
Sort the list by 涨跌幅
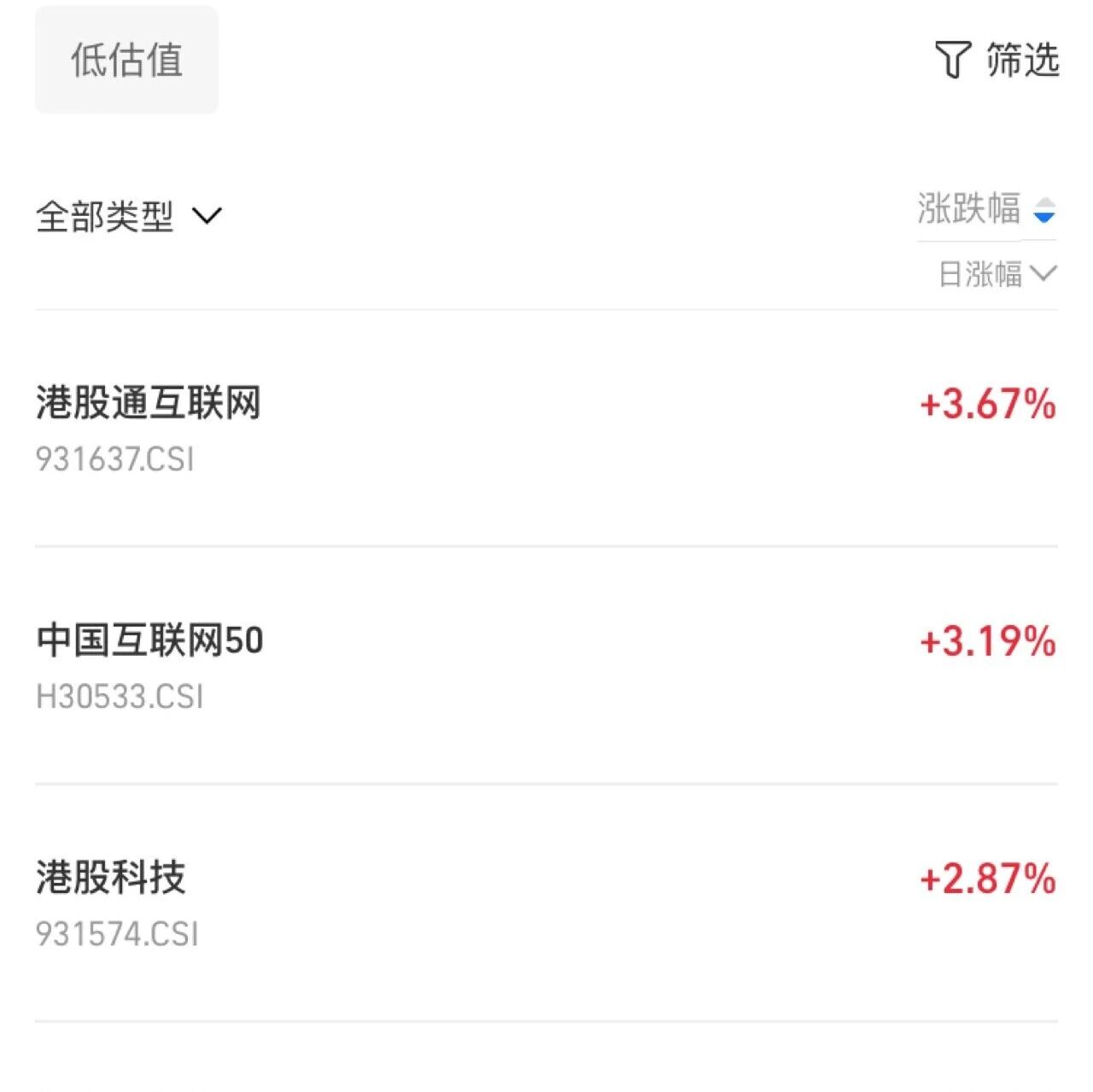click(x=986, y=209)
